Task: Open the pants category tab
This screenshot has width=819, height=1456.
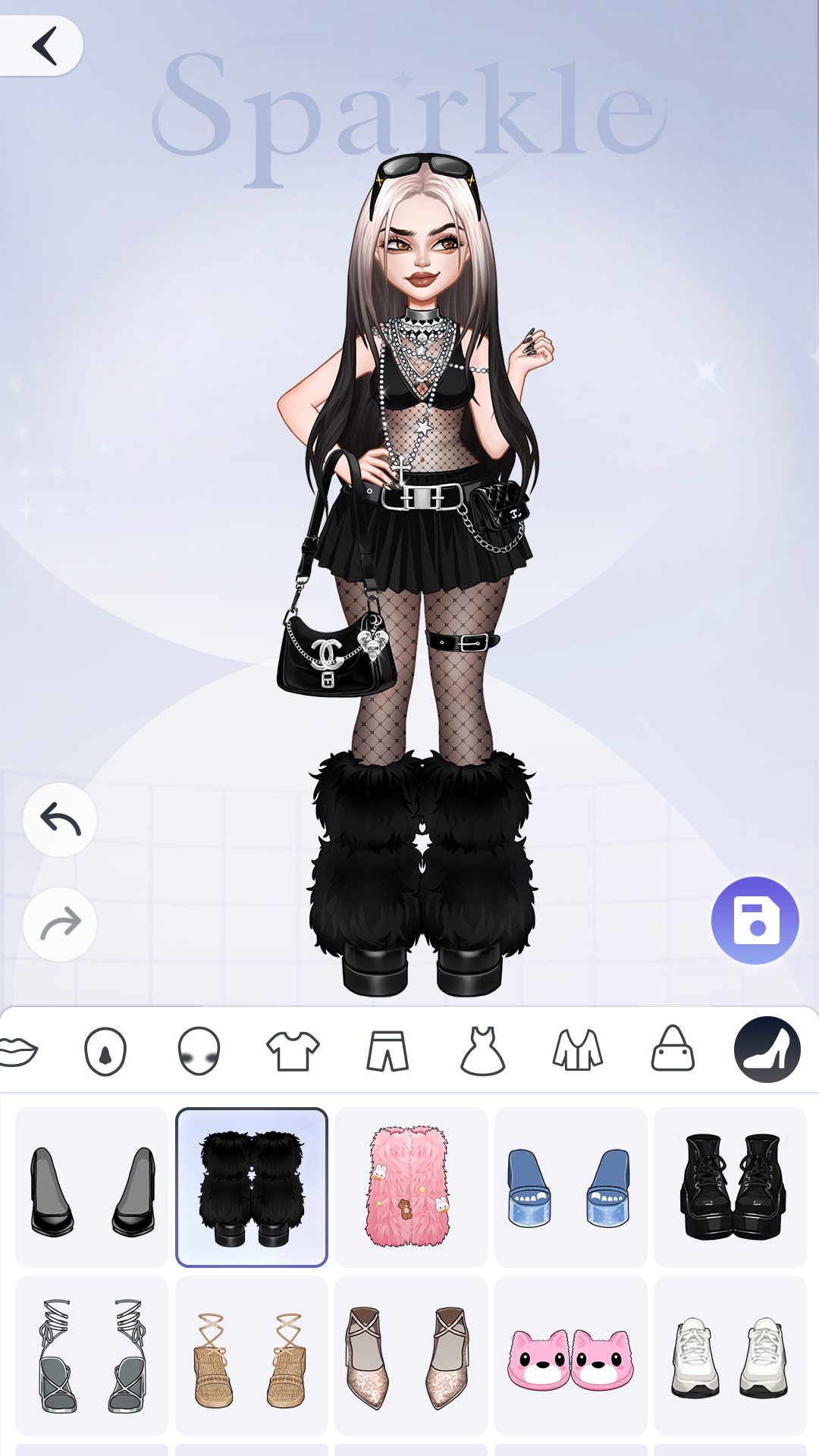Action: pyautogui.click(x=388, y=1051)
